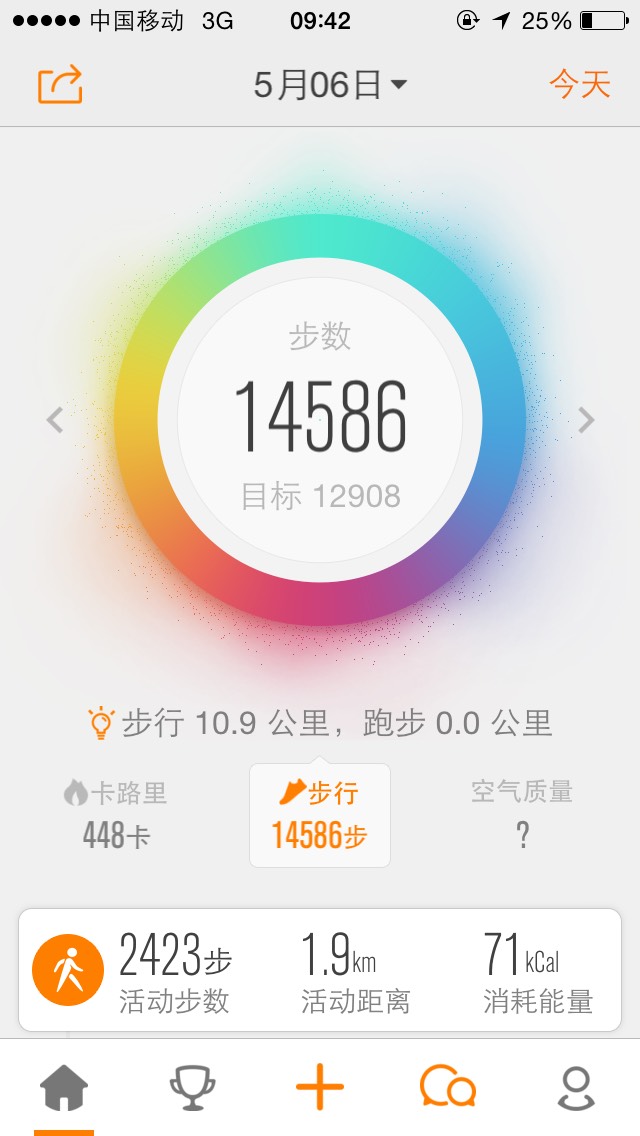Select the 卡路里 448卡 tab
This screenshot has width=640, height=1136.
pos(116,815)
